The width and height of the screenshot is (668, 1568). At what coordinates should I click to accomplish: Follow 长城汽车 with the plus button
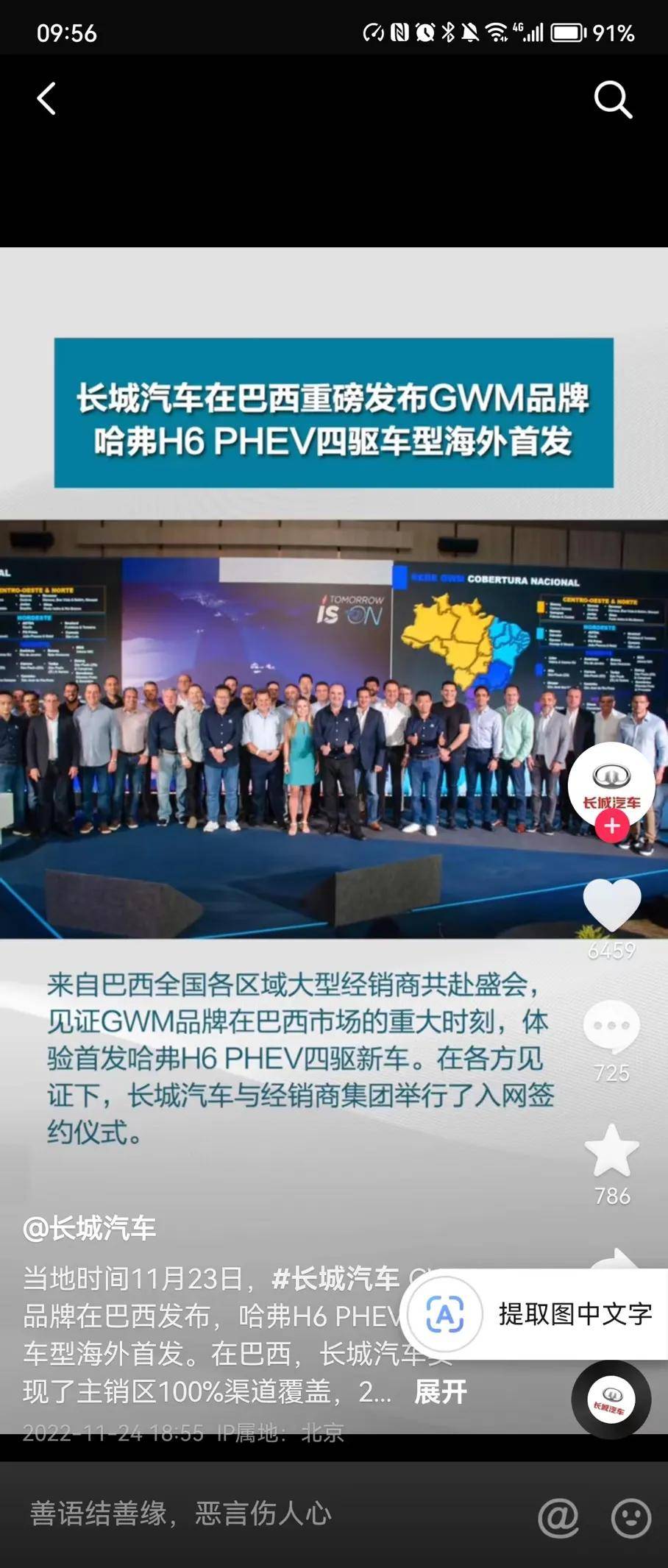tap(611, 826)
